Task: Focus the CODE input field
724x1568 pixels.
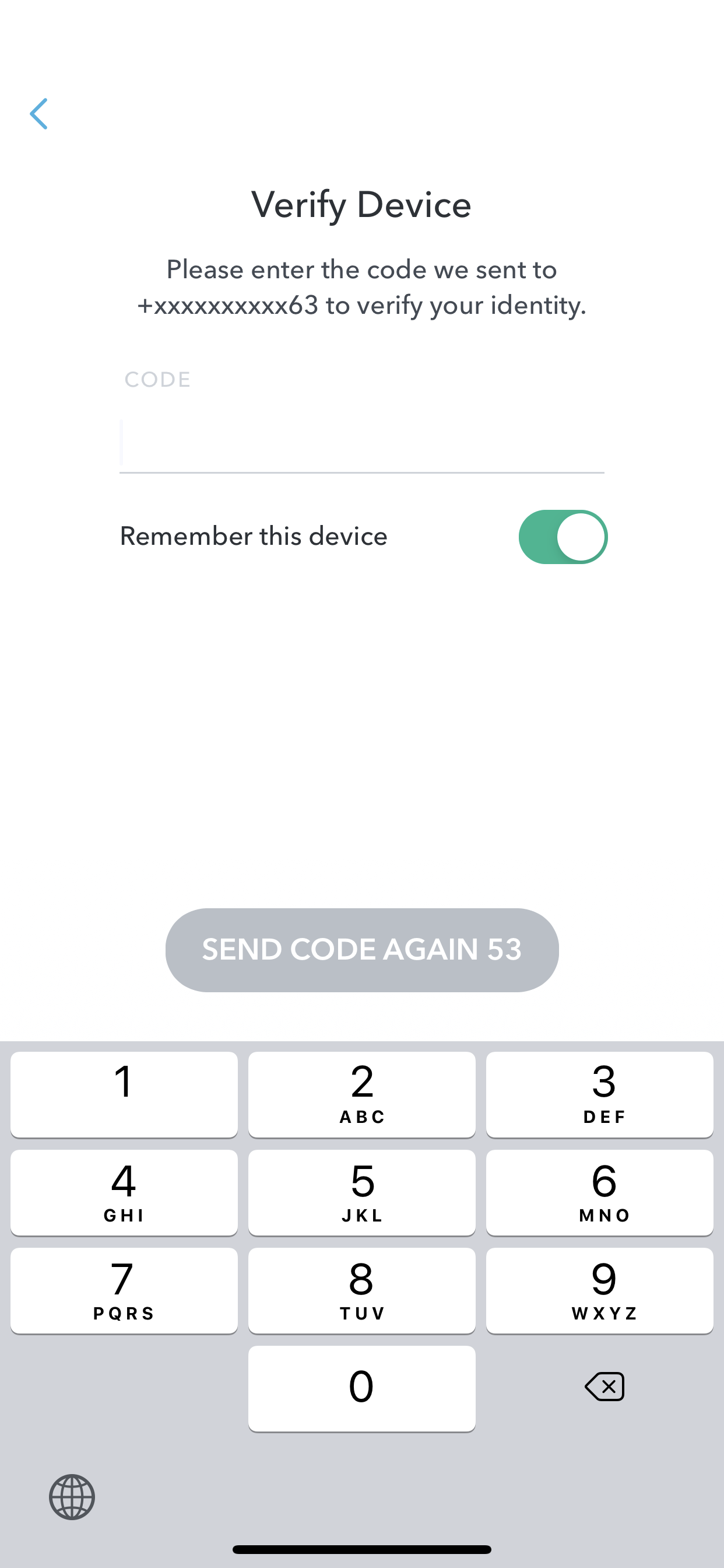Action: [361, 443]
